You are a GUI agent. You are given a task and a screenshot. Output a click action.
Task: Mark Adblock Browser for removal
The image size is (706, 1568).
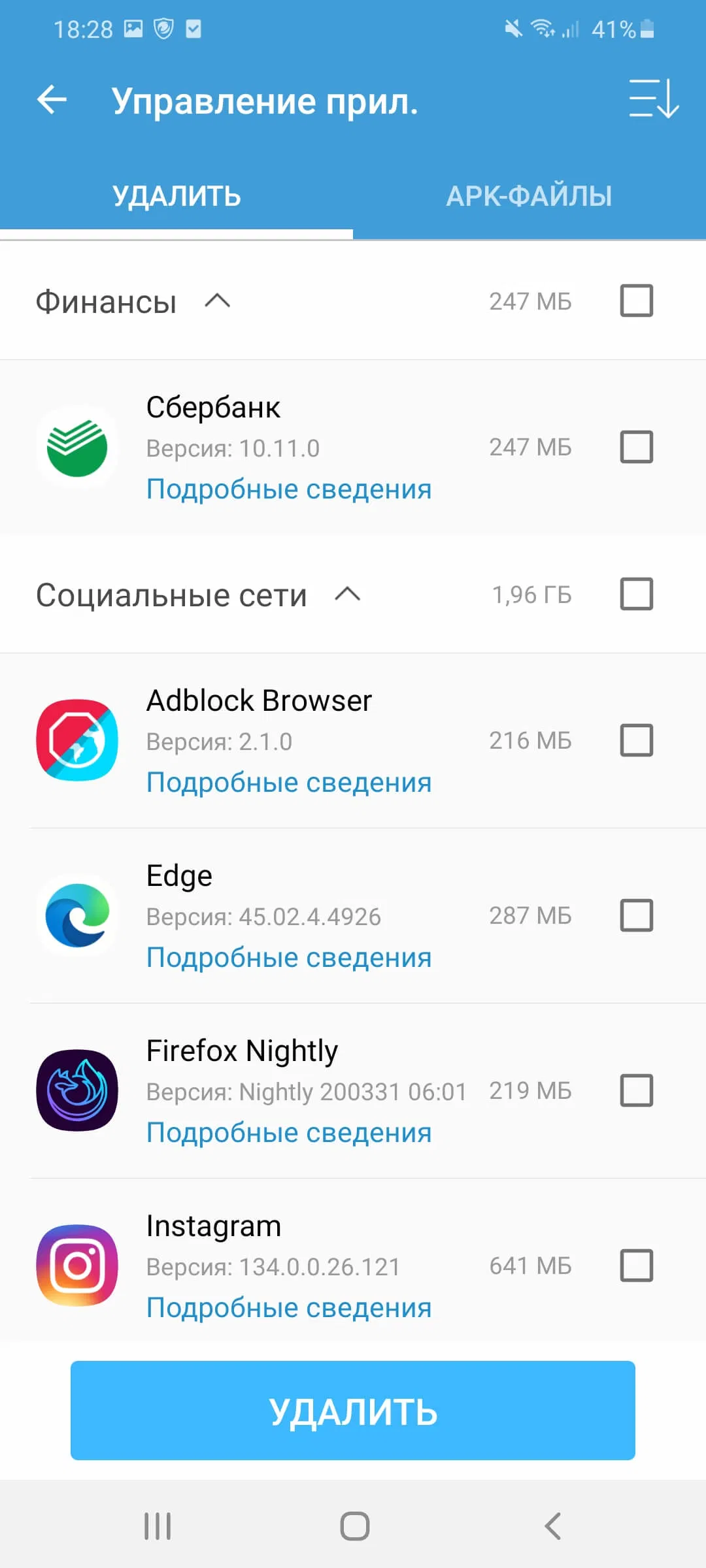[x=636, y=740]
